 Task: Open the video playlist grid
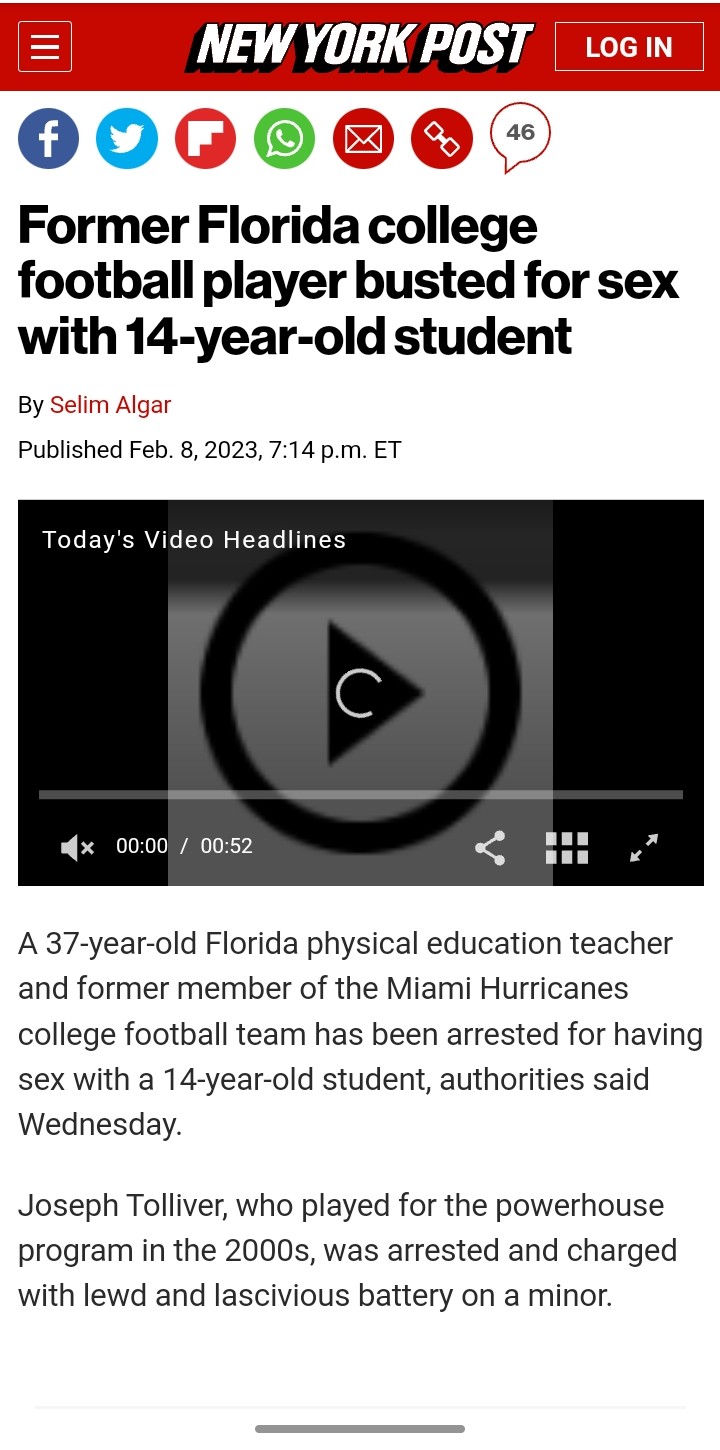pos(567,847)
